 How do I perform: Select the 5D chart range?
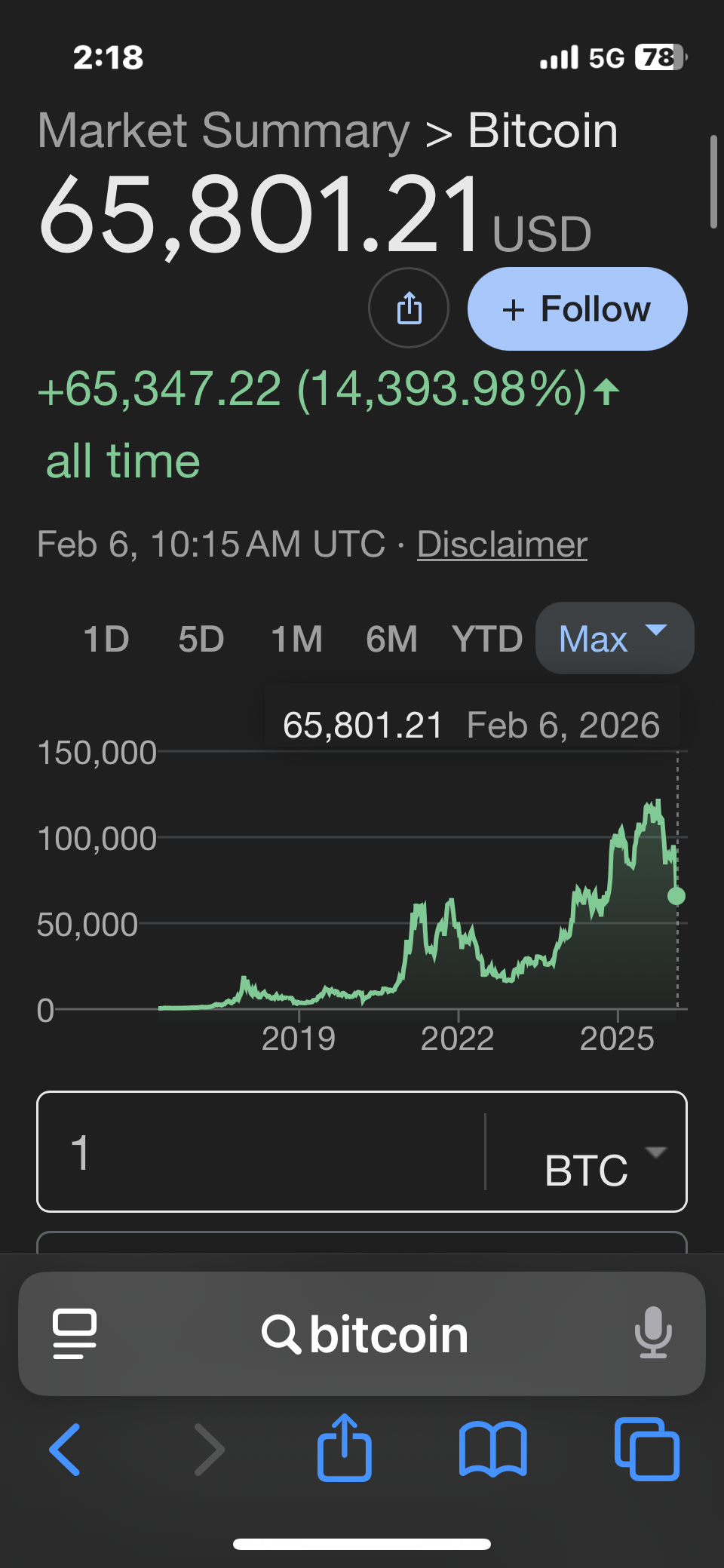point(201,639)
